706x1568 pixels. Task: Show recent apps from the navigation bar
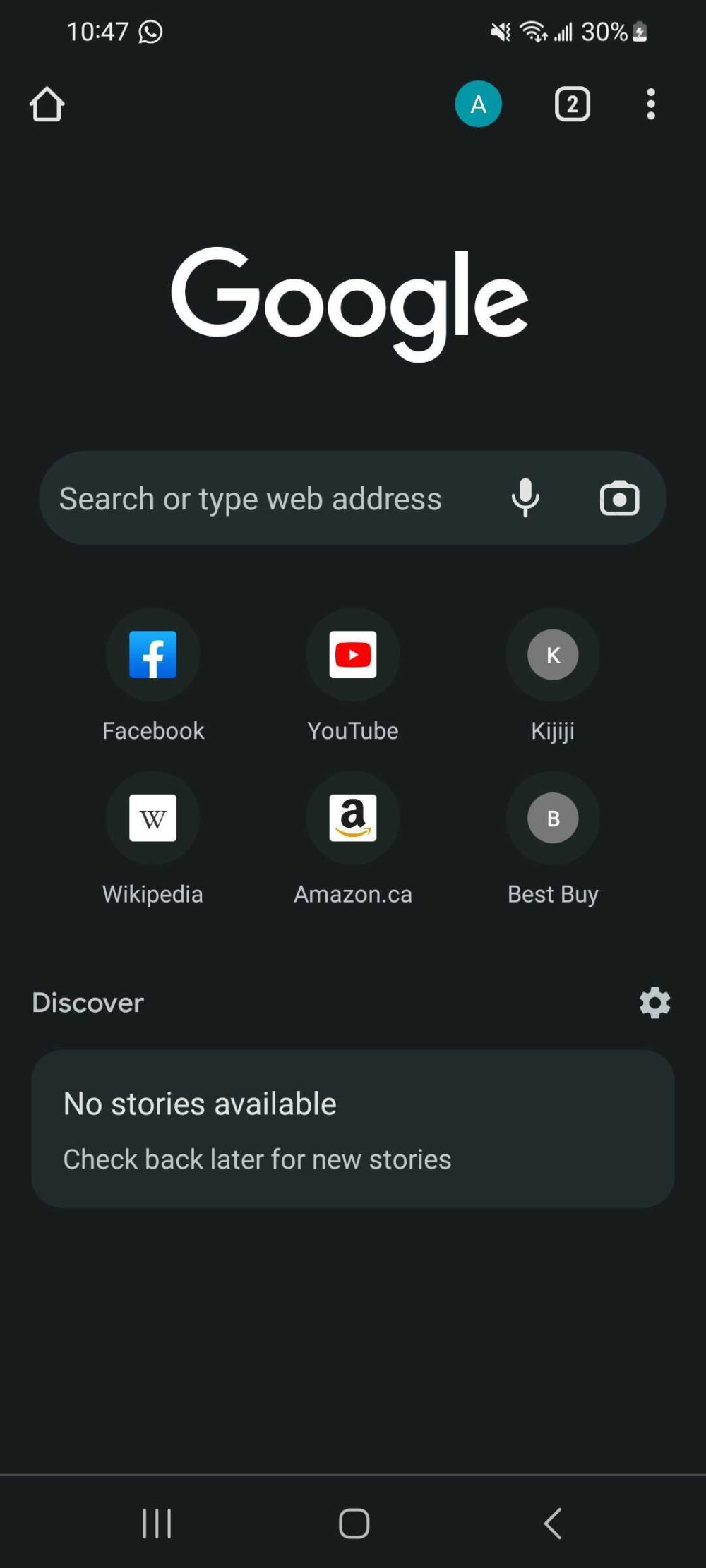(x=157, y=1524)
